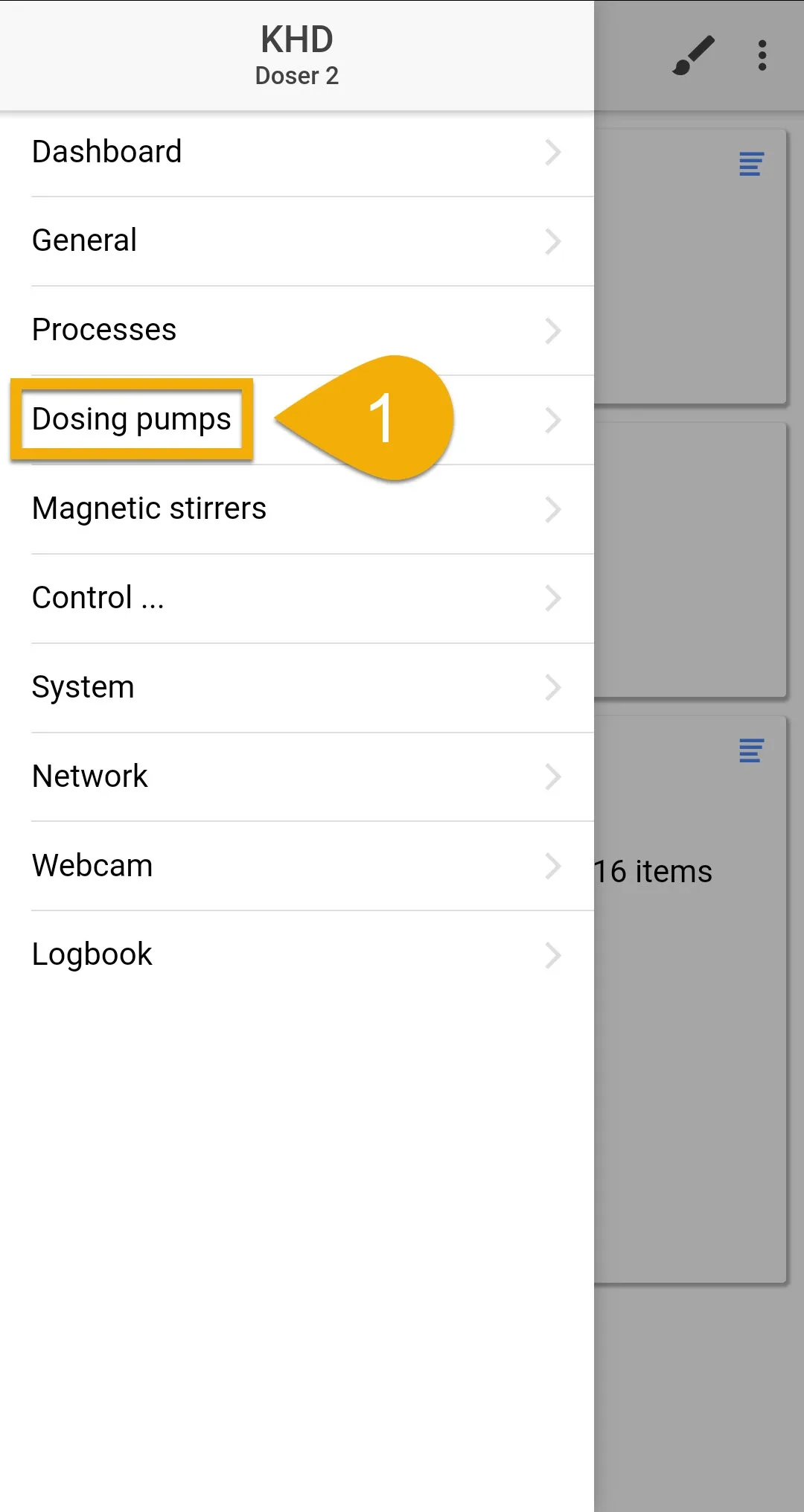The width and height of the screenshot is (804, 1512).
Task: Open the three-dot overflow menu
Action: click(762, 55)
